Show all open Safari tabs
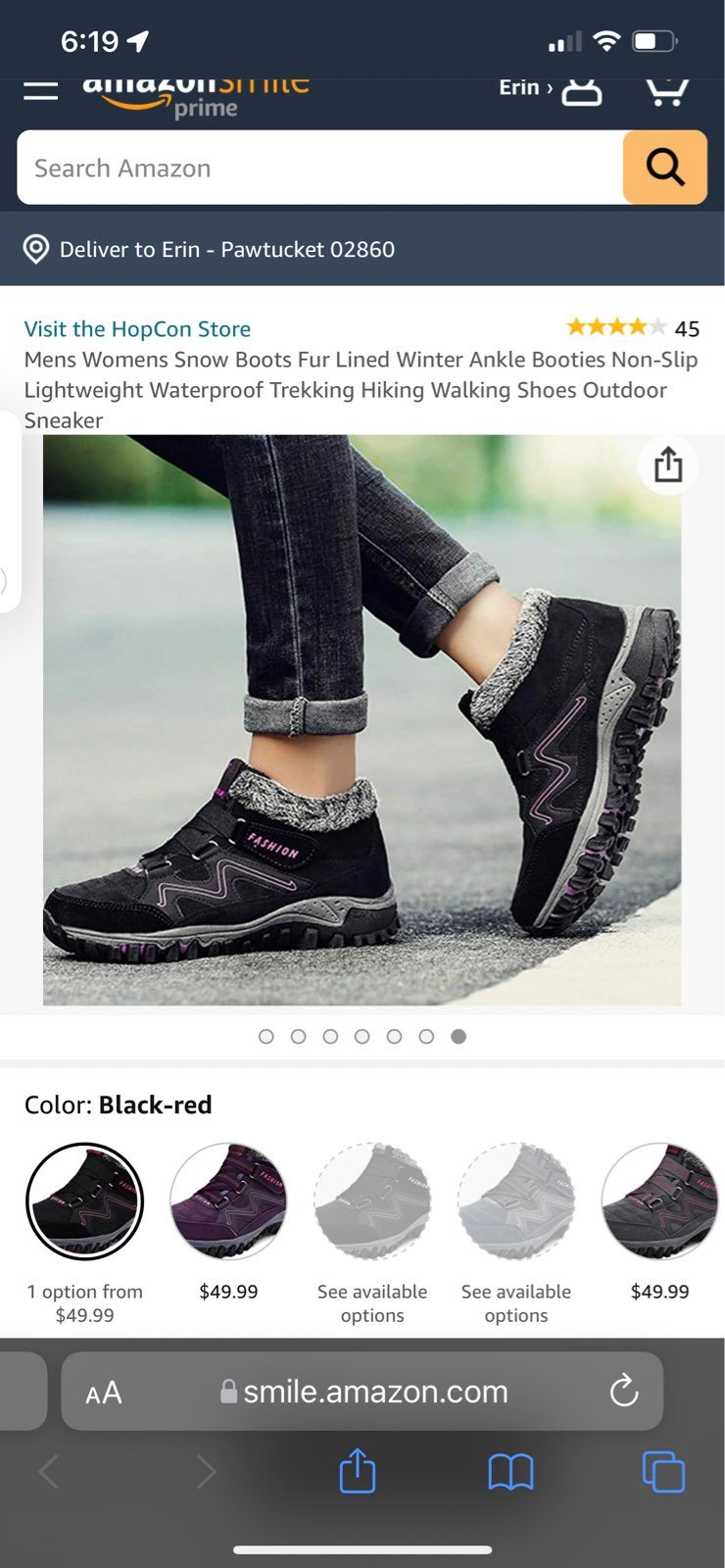 pyautogui.click(x=663, y=1472)
